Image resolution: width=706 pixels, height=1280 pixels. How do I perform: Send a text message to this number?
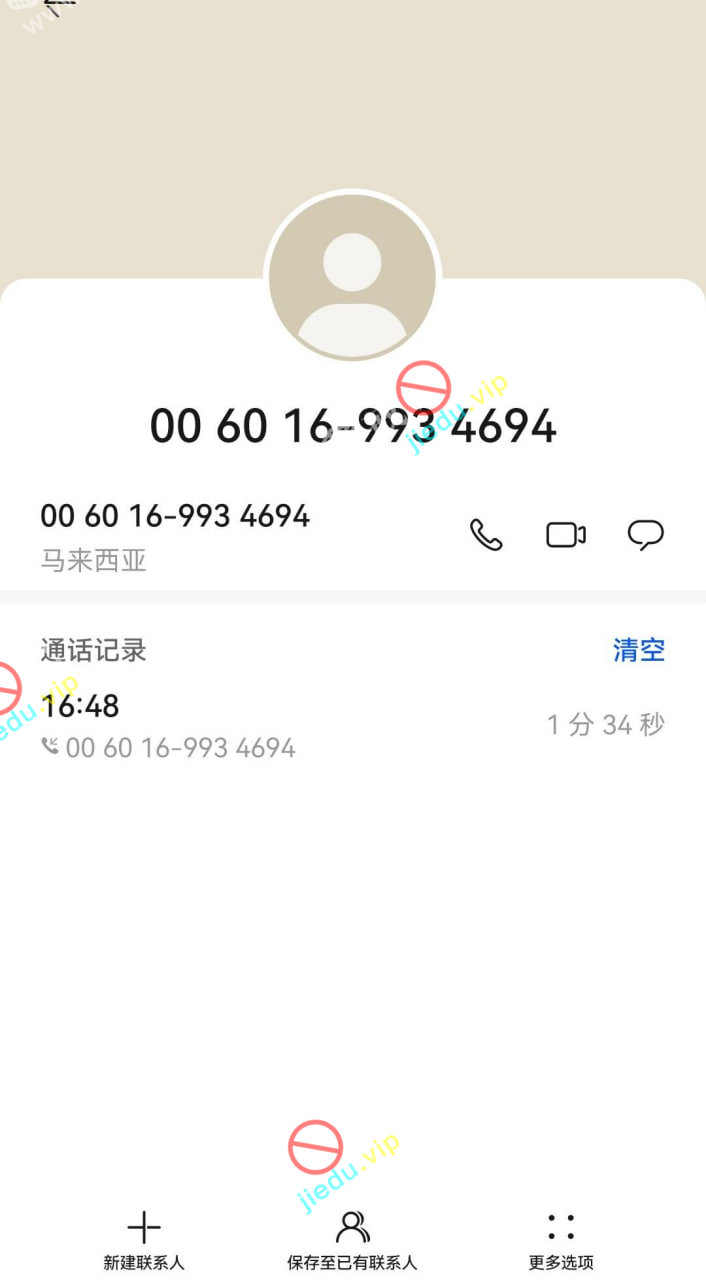645,535
